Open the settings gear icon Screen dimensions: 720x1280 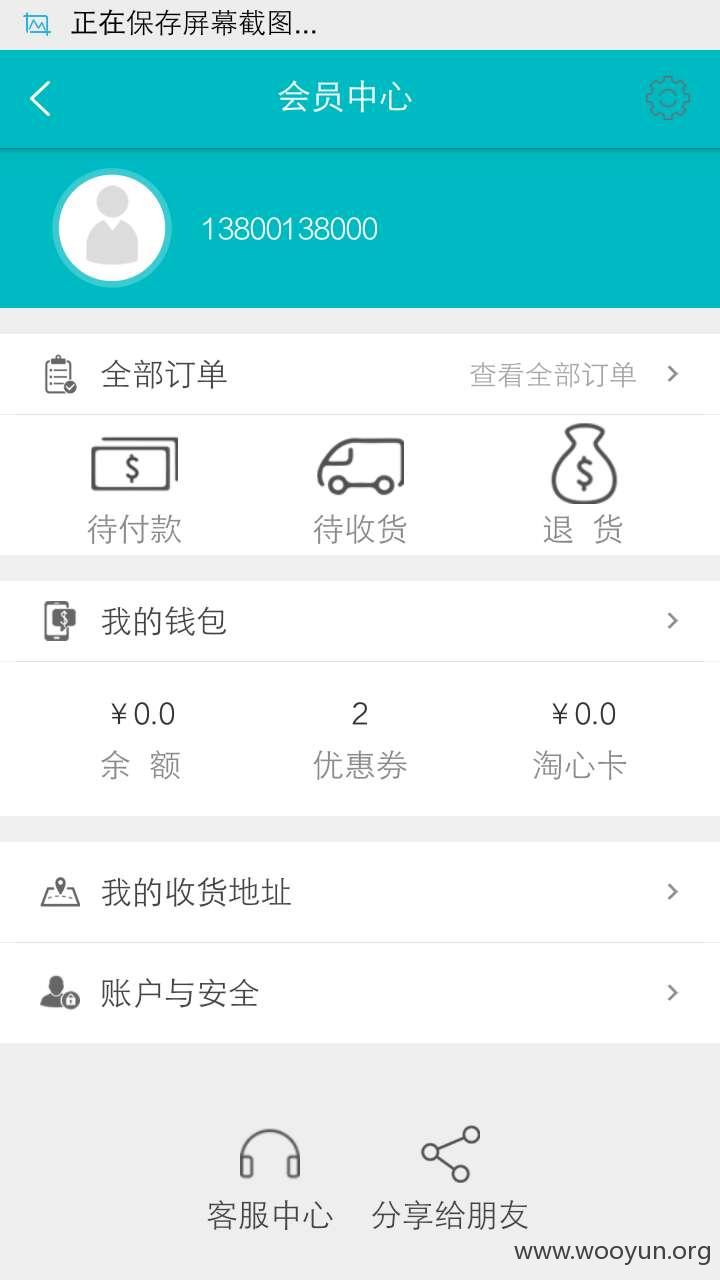[x=667, y=98]
